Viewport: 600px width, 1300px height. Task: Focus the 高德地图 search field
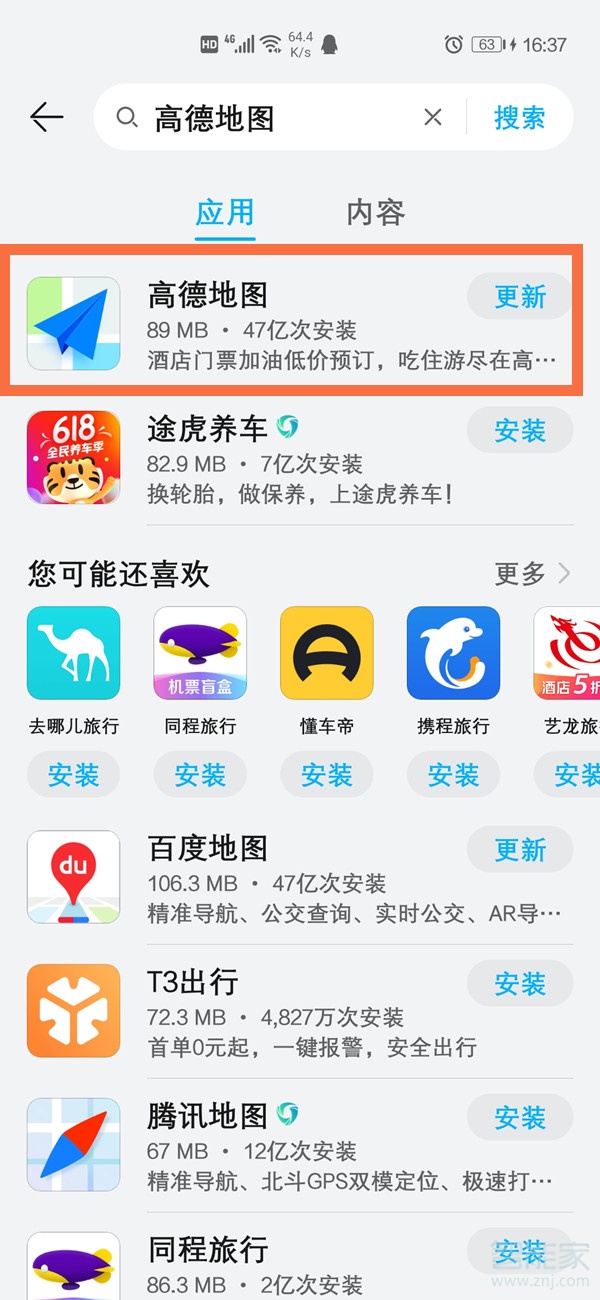[280, 118]
